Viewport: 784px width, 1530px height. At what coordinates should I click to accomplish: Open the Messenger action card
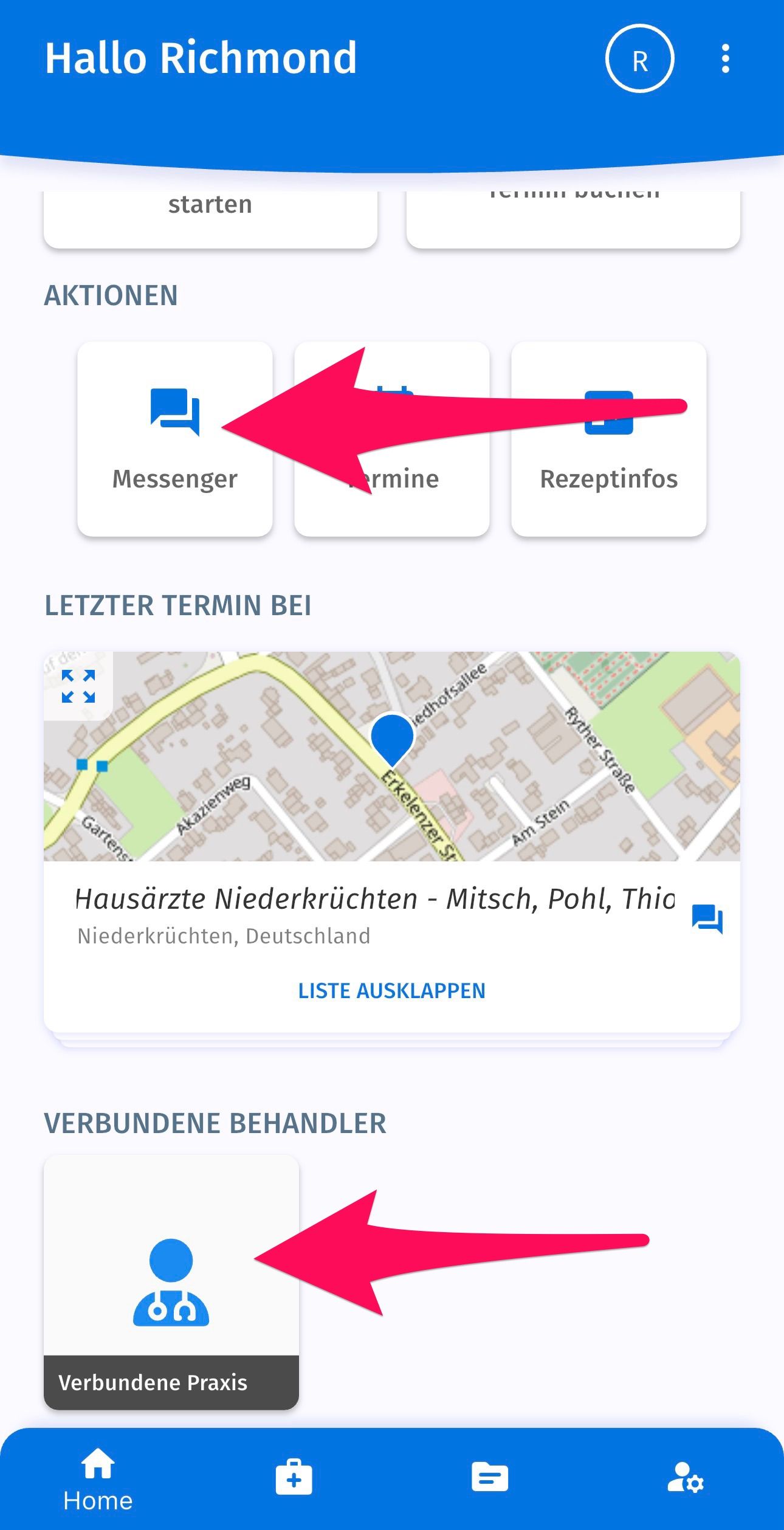175,439
